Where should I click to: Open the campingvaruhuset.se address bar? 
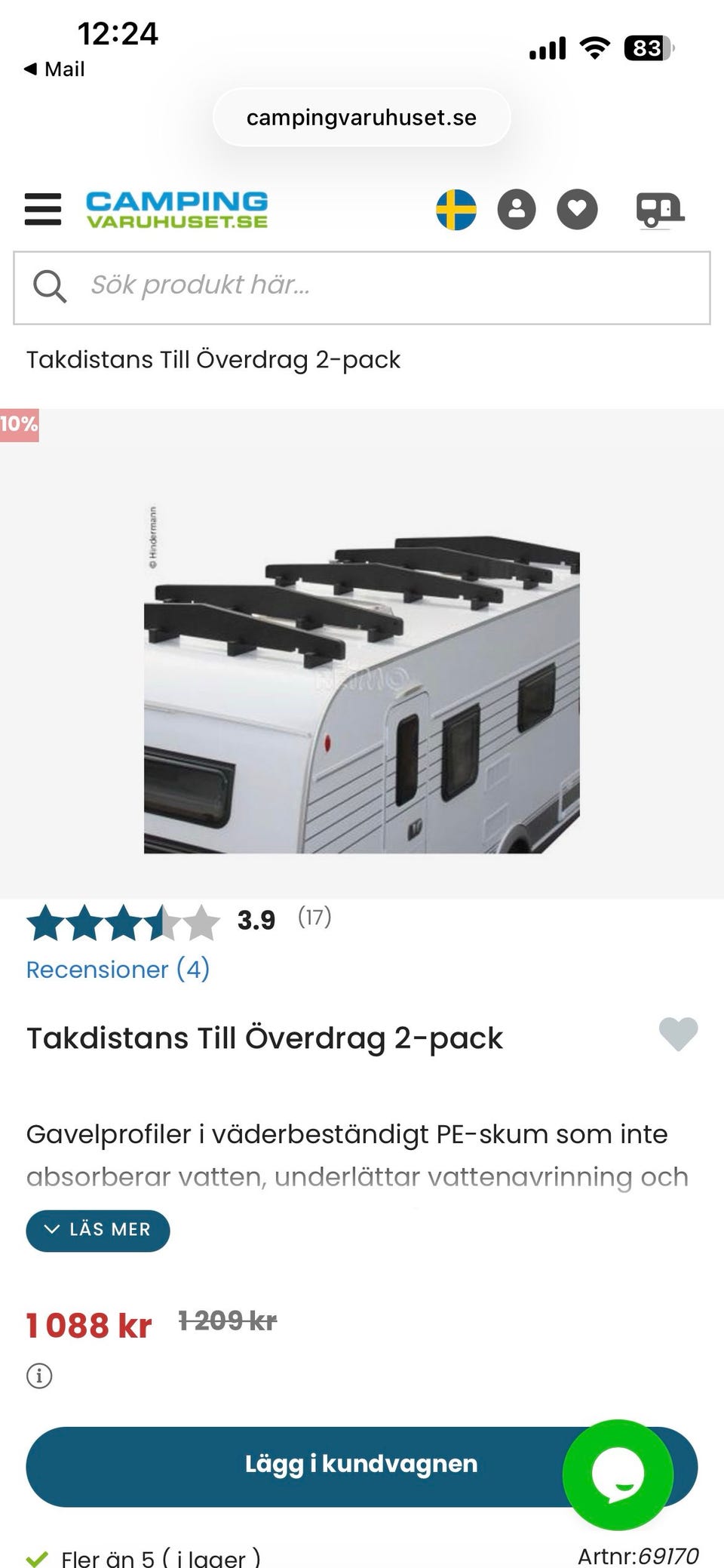pos(362,117)
